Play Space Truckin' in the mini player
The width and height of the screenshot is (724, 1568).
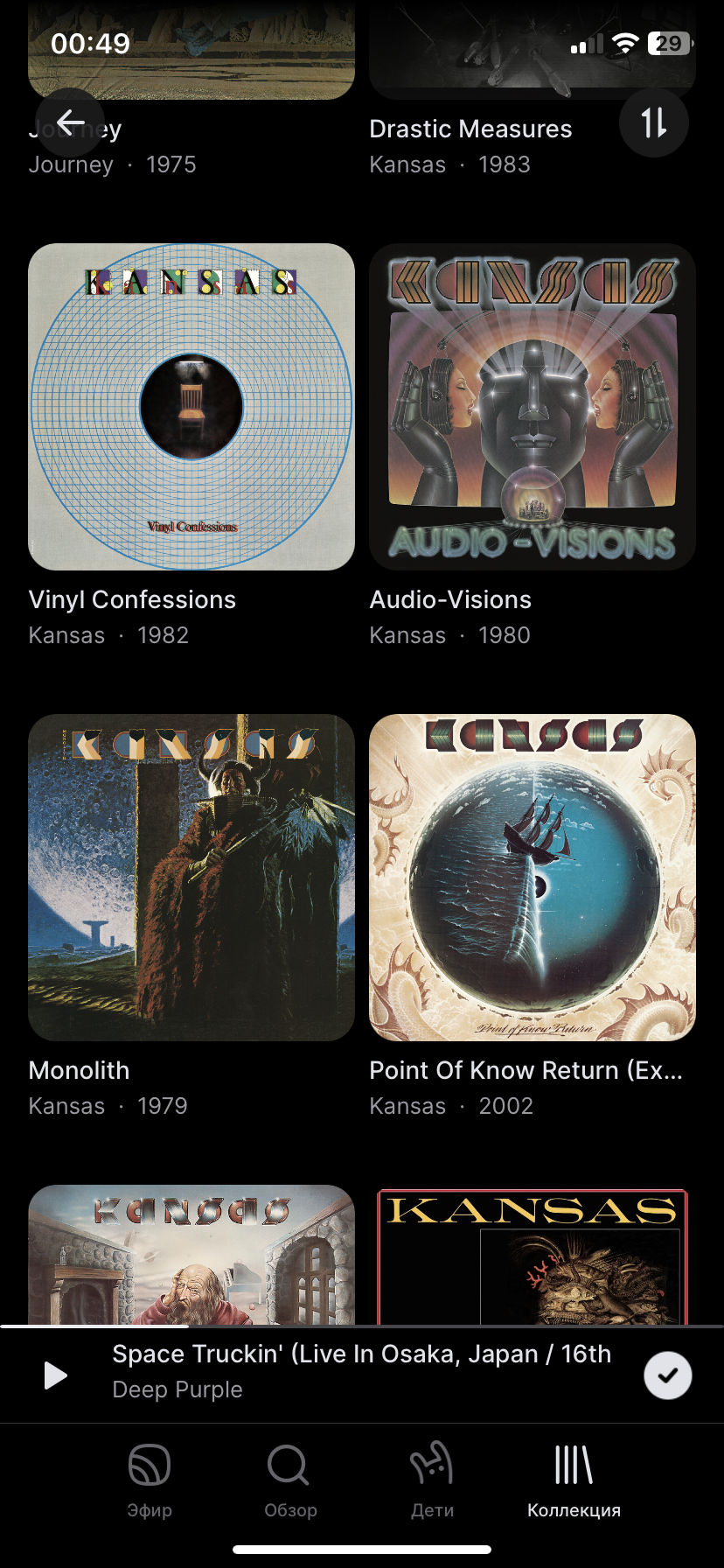55,1375
